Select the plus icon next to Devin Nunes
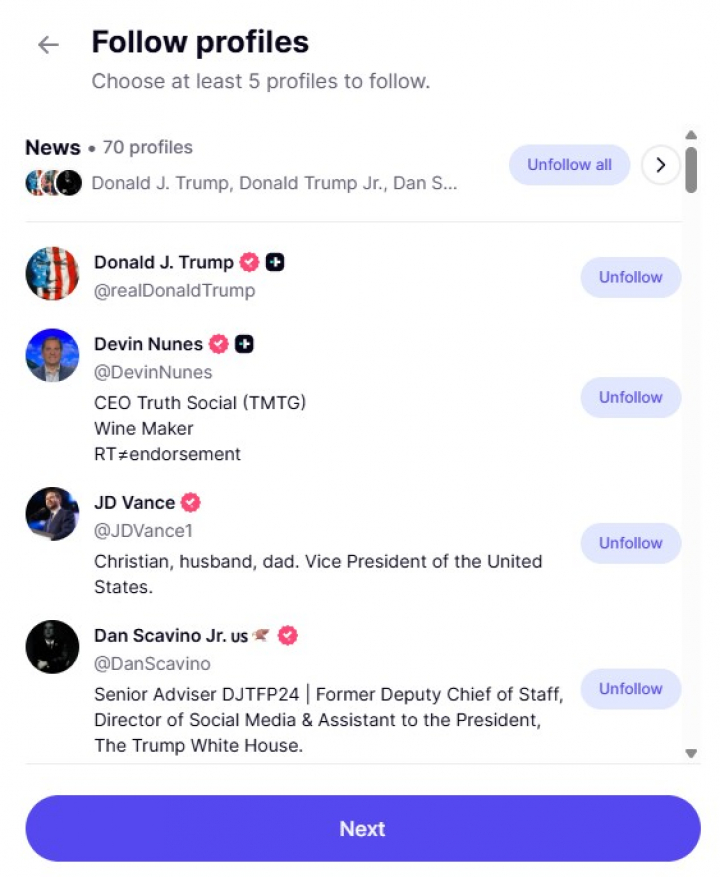This screenshot has width=720, height=877. tap(245, 343)
